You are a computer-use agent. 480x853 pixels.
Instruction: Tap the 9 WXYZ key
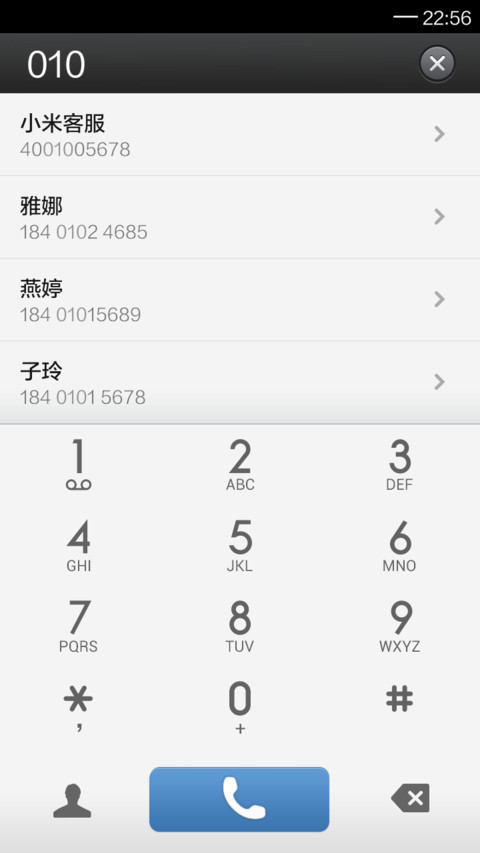point(400,627)
